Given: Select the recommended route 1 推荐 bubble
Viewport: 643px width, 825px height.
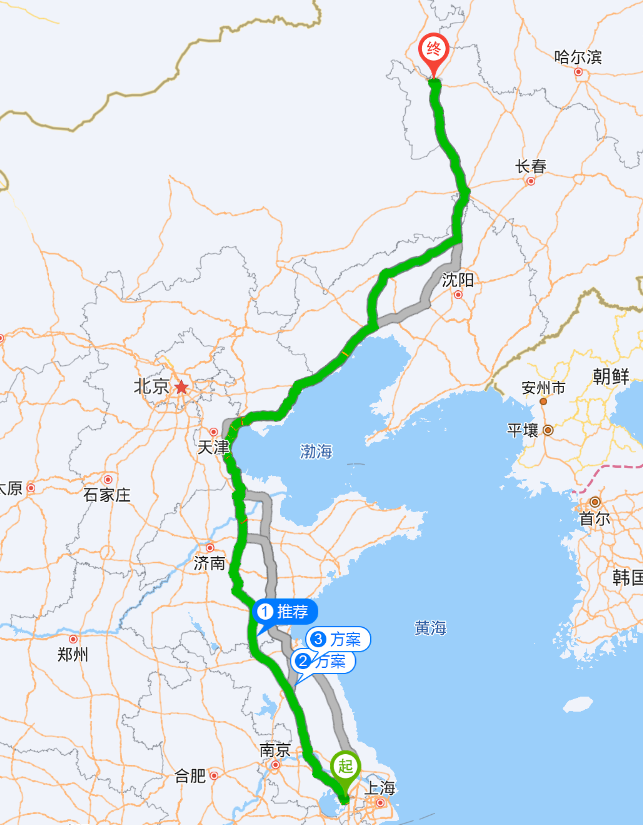Looking at the screenshot, I should coord(286,611).
